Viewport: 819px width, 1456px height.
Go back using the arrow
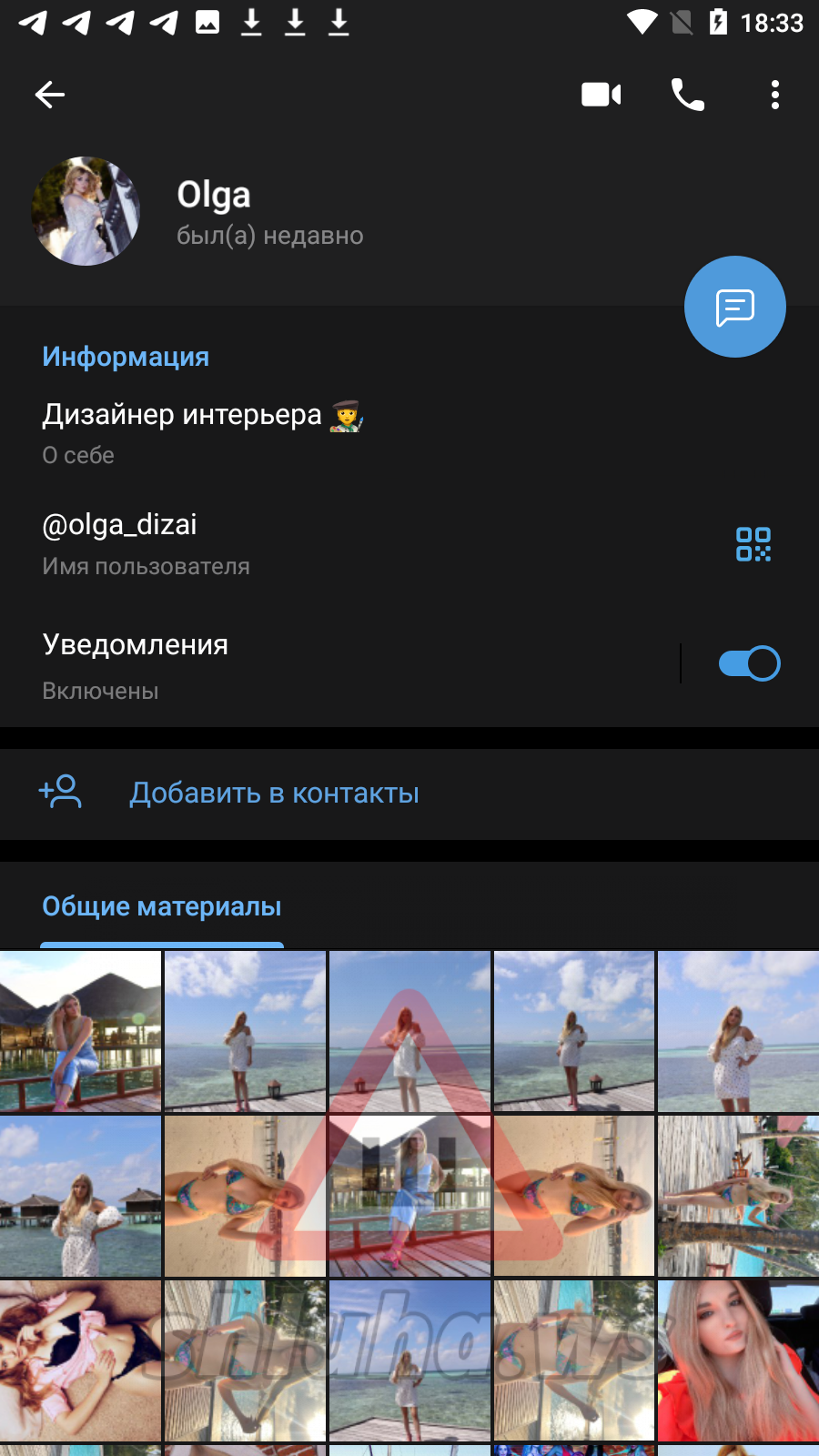pyautogui.click(x=50, y=95)
